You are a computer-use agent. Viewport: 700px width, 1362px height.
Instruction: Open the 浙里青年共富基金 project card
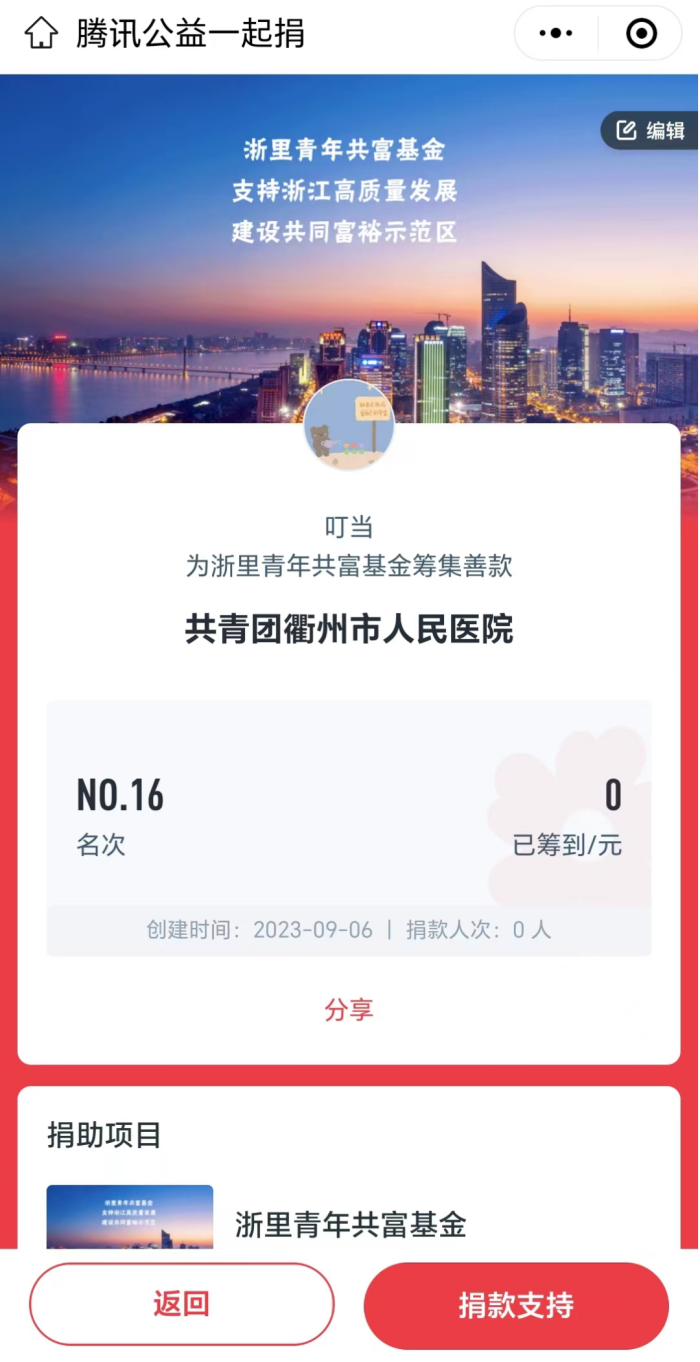[x=350, y=1222]
